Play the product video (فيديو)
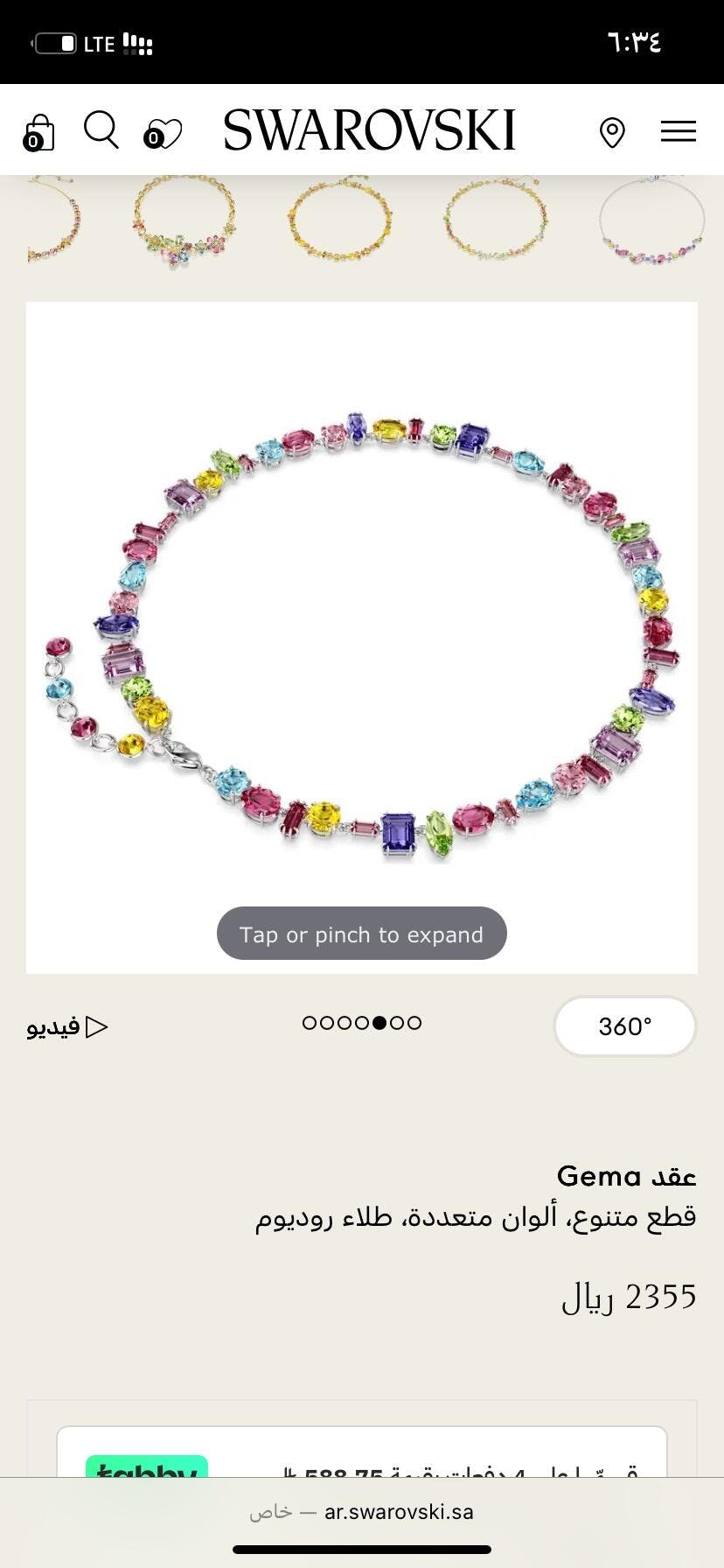 pos(67,1026)
